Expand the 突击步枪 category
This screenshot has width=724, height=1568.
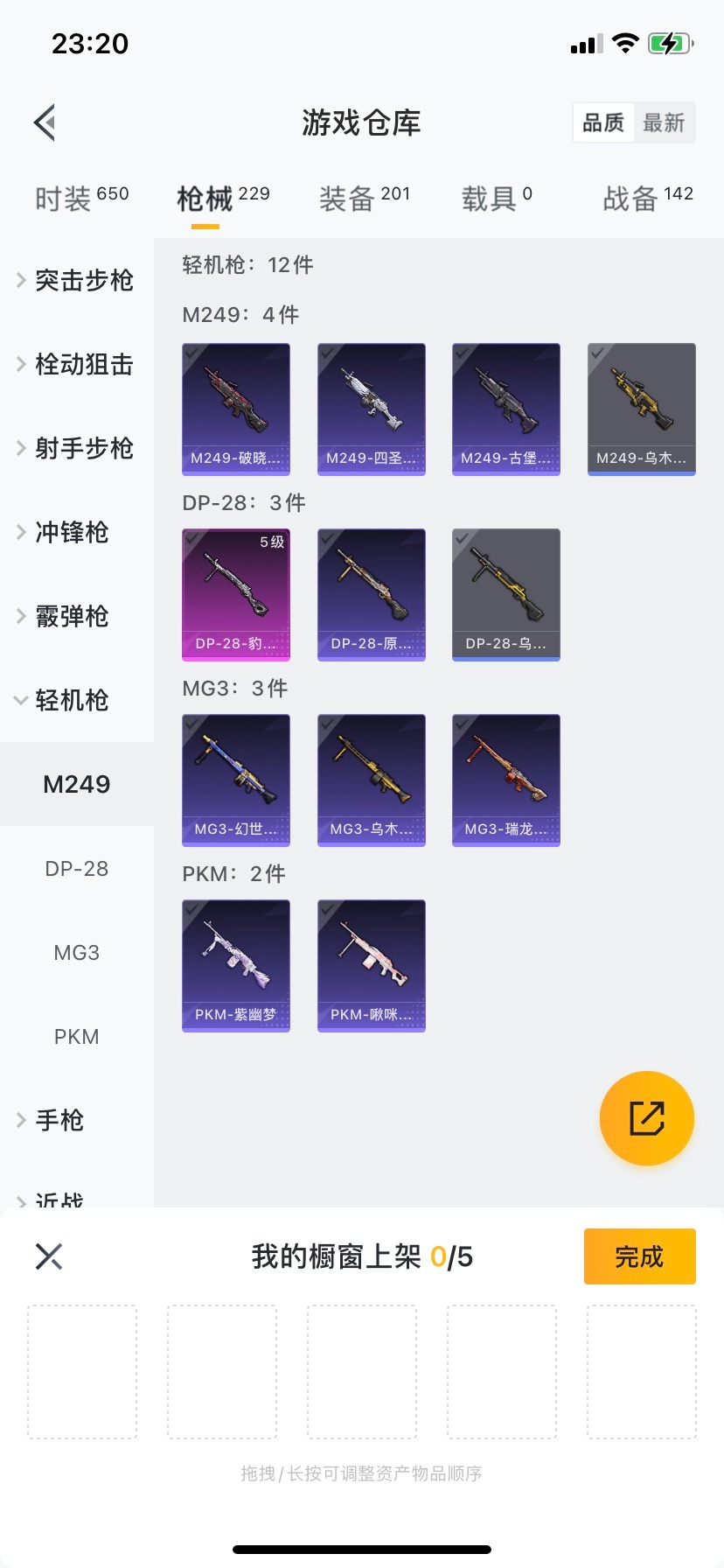(77, 280)
